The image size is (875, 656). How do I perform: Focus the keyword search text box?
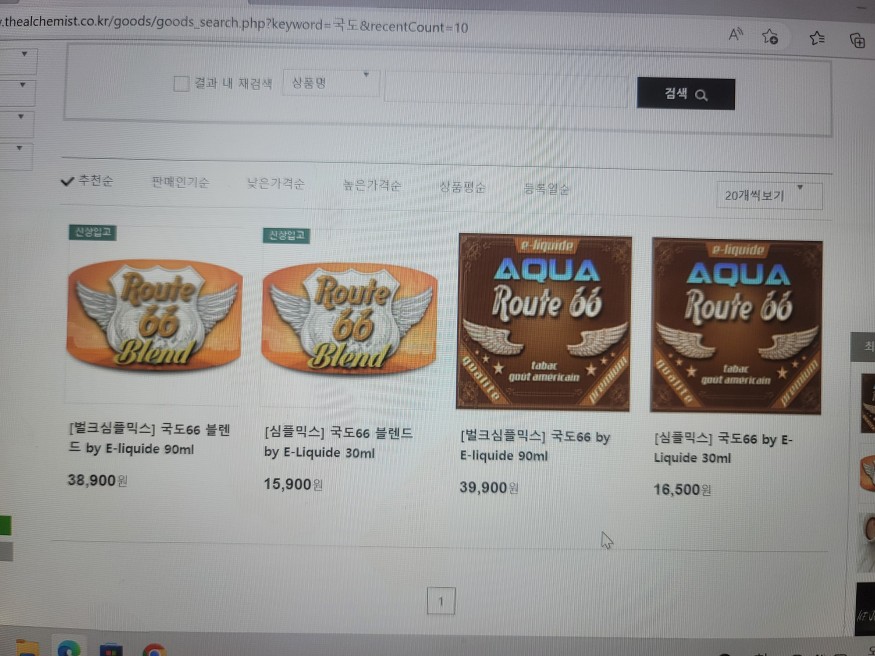506,89
